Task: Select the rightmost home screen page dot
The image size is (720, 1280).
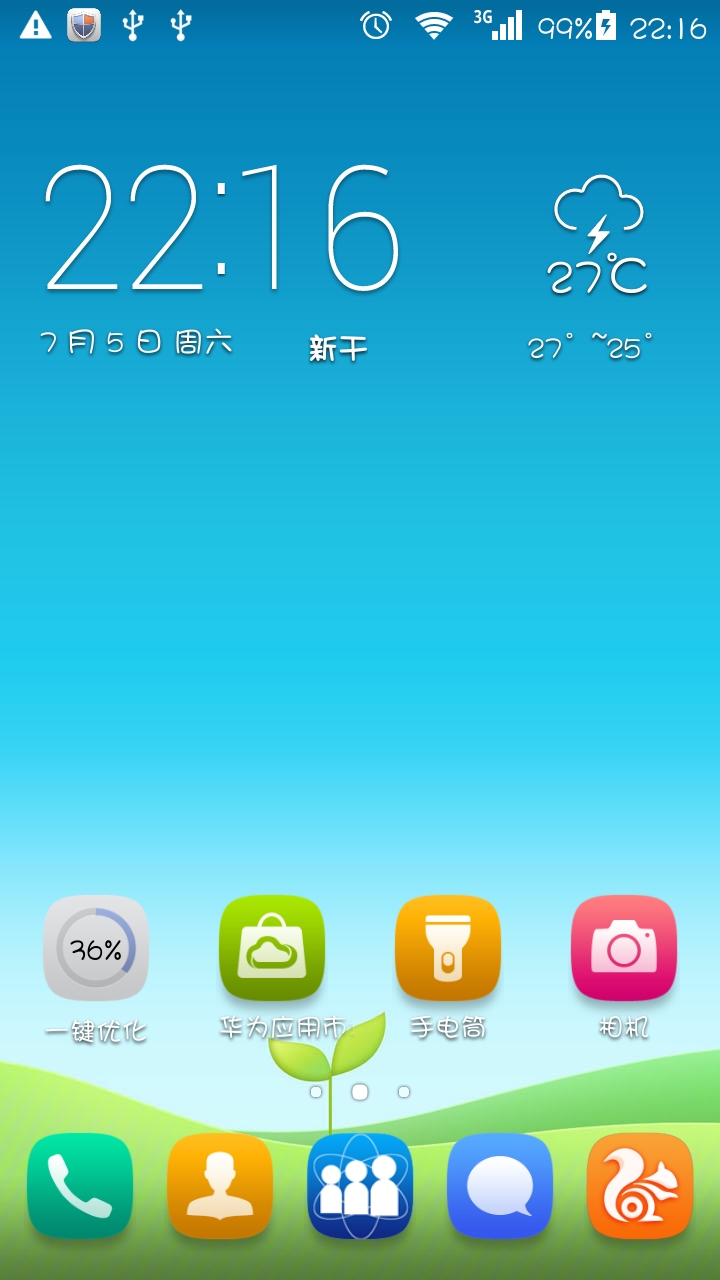Action: tap(404, 1092)
